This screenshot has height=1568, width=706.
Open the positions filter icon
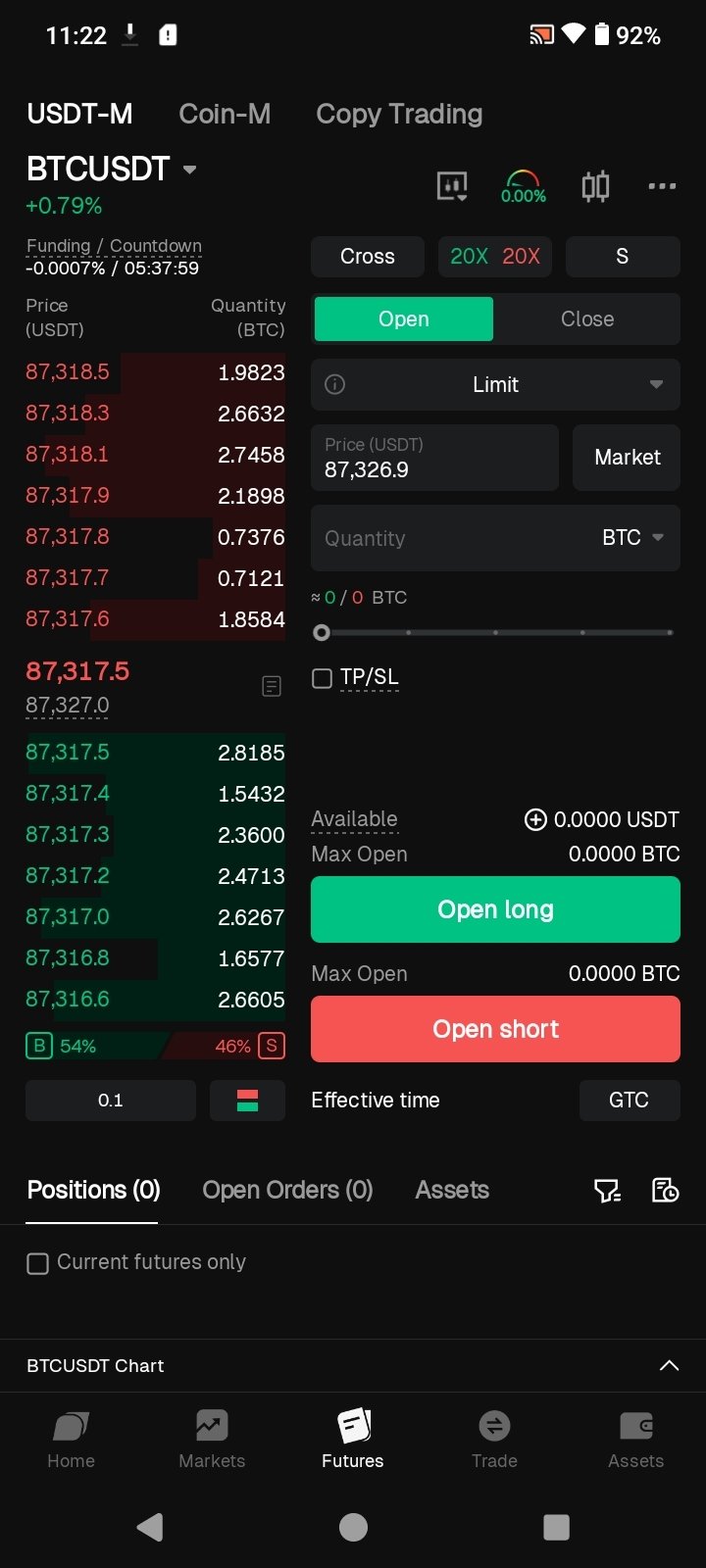tap(606, 1190)
